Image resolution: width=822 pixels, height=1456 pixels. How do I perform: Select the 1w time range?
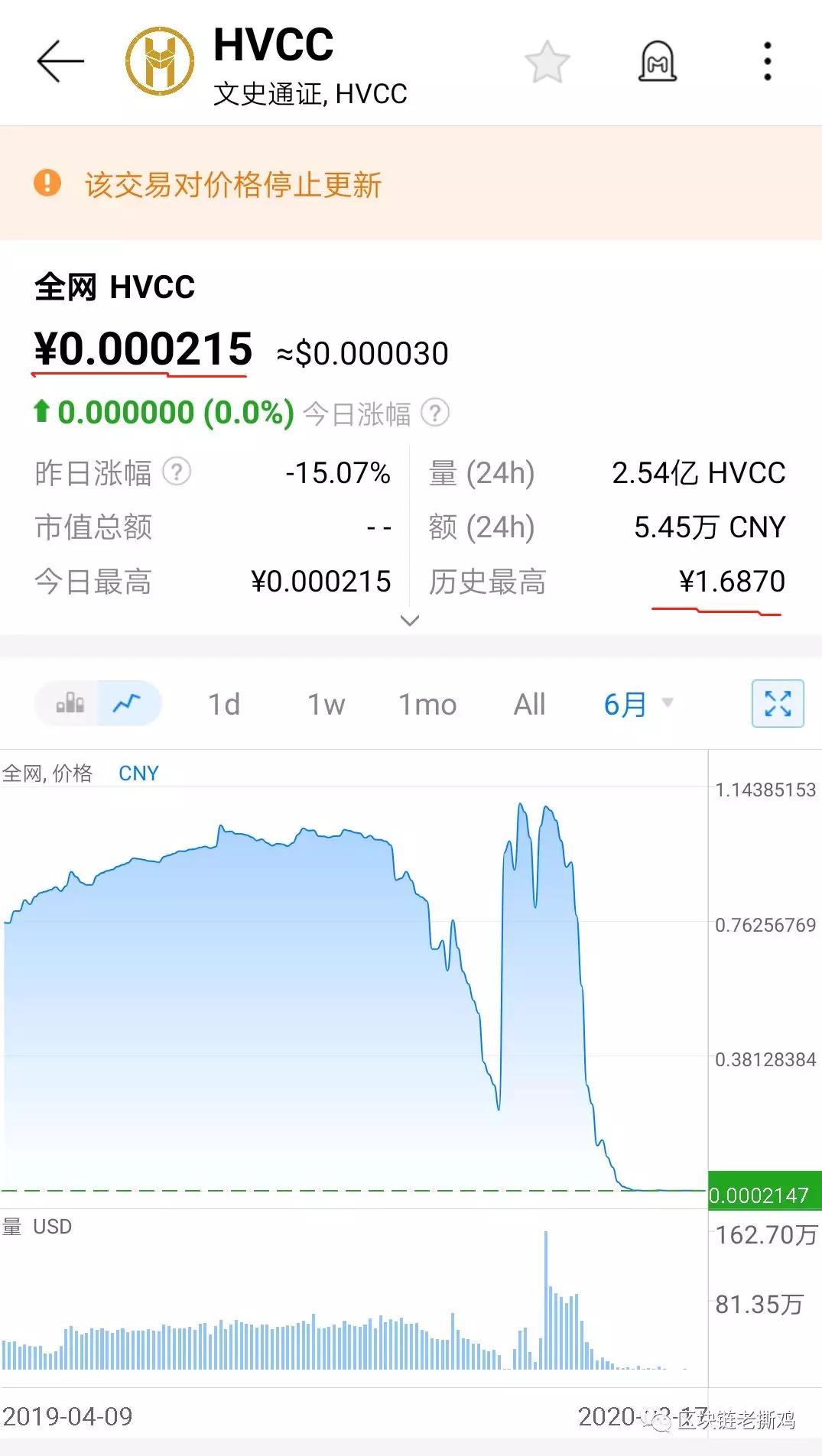click(x=327, y=704)
